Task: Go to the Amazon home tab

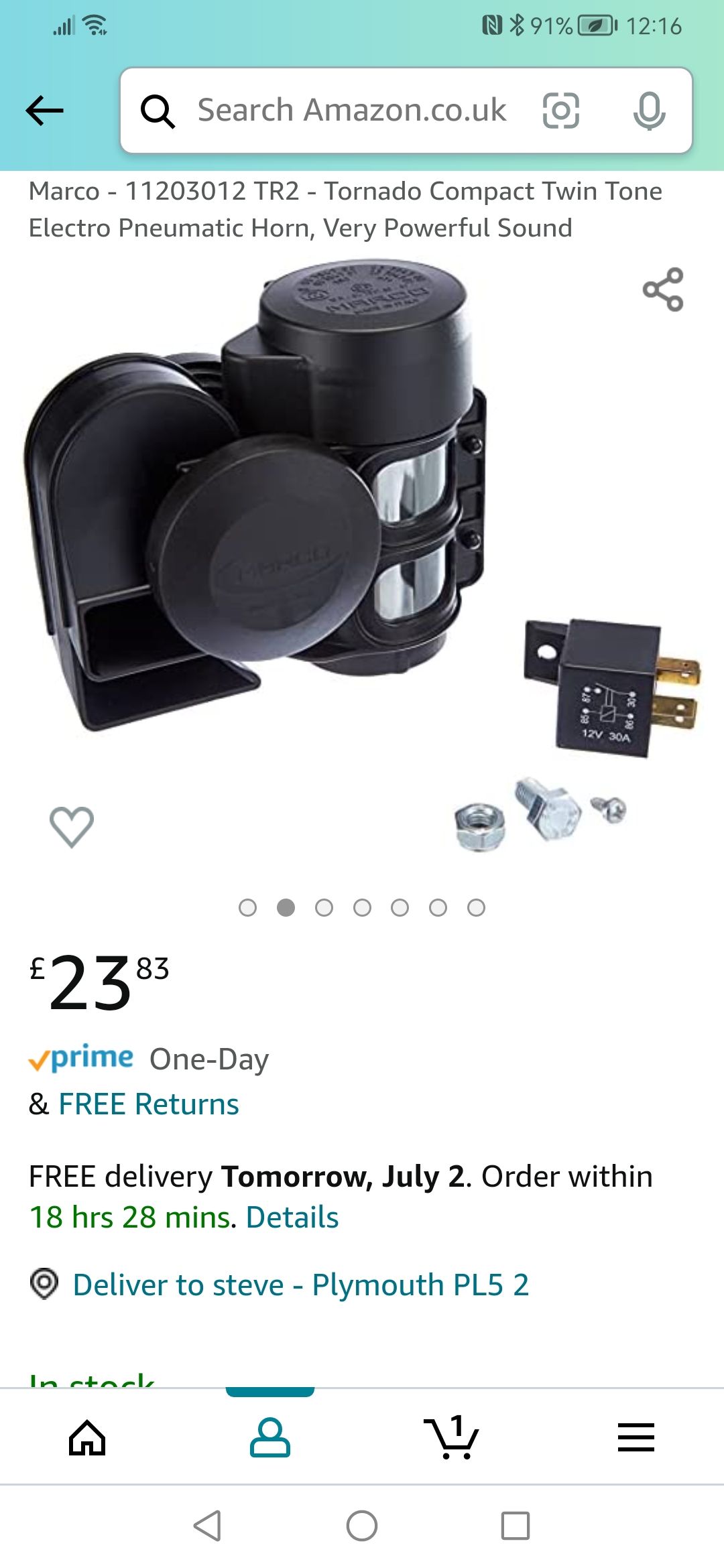Action: pos(88,1437)
